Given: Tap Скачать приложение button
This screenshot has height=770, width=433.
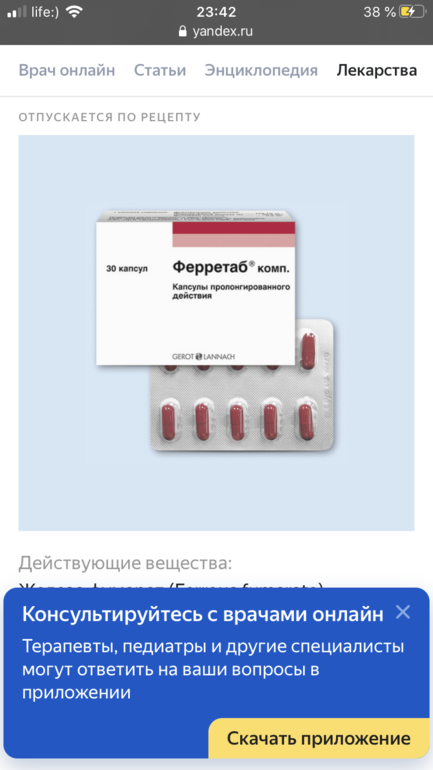Looking at the screenshot, I should coord(319,738).
